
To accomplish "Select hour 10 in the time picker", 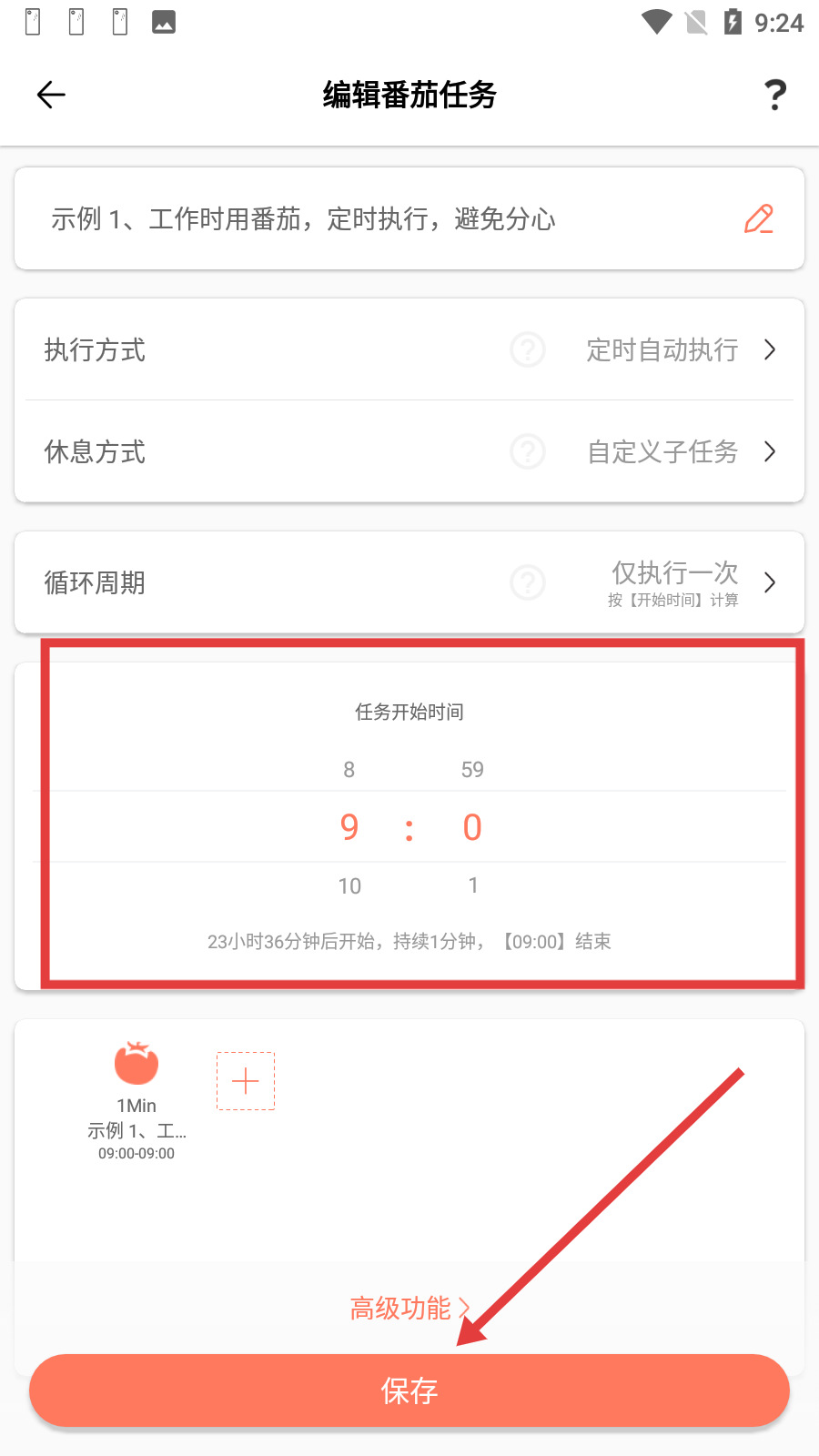I will pos(349,886).
